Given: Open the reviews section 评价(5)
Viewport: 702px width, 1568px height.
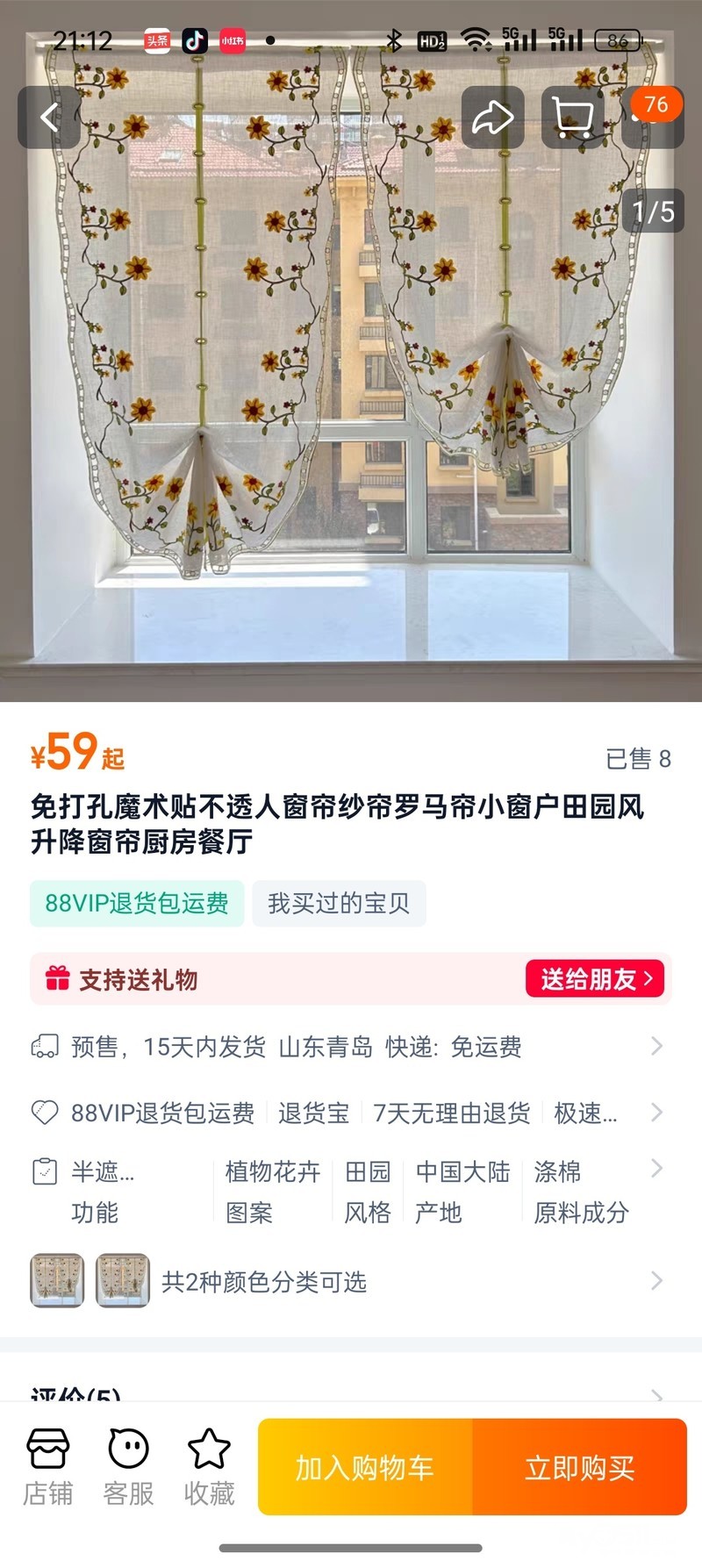Looking at the screenshot, I should pos(349,1393).
